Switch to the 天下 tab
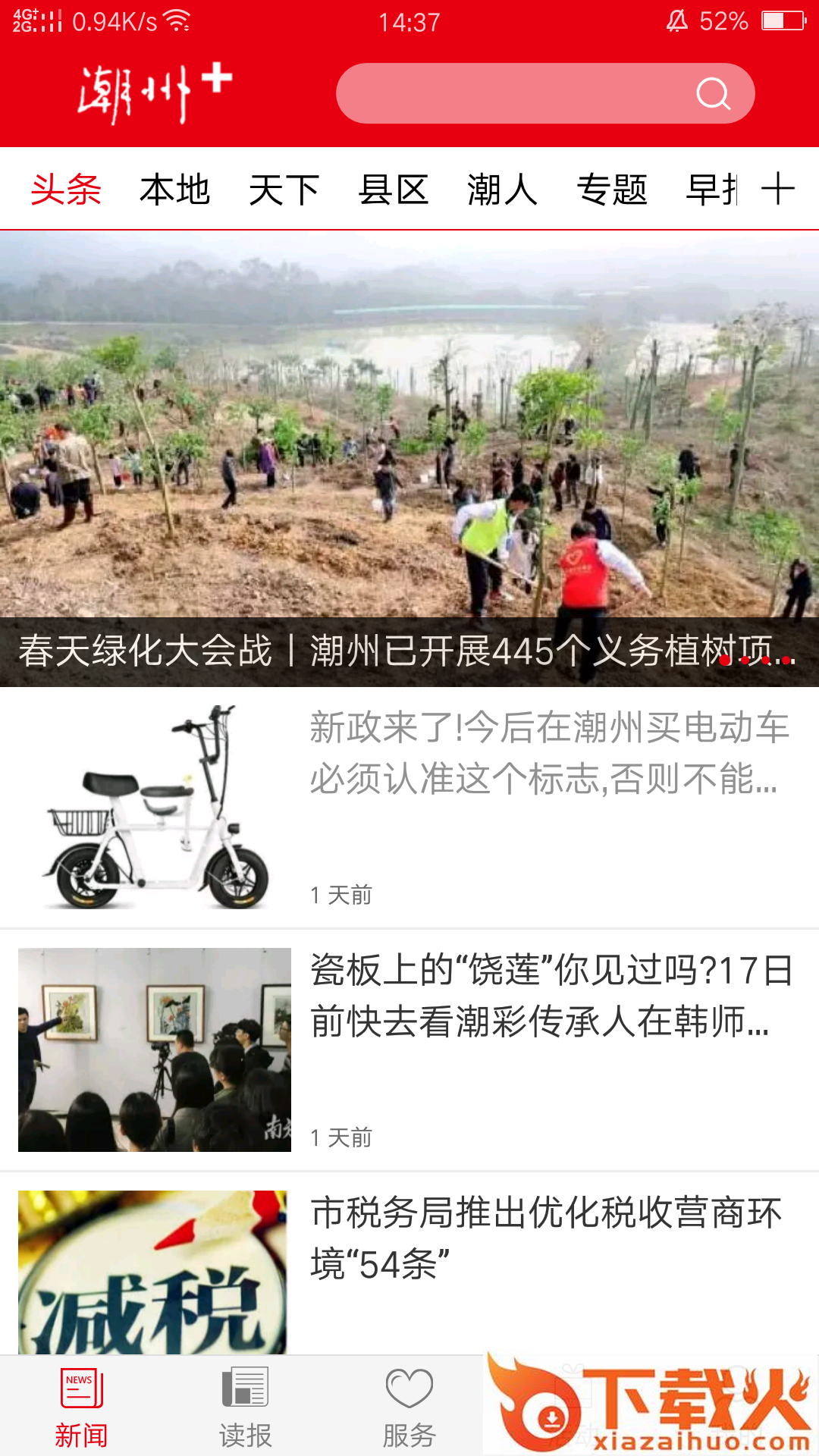This screenshot has height=1456, width=819. click(284, 190)
